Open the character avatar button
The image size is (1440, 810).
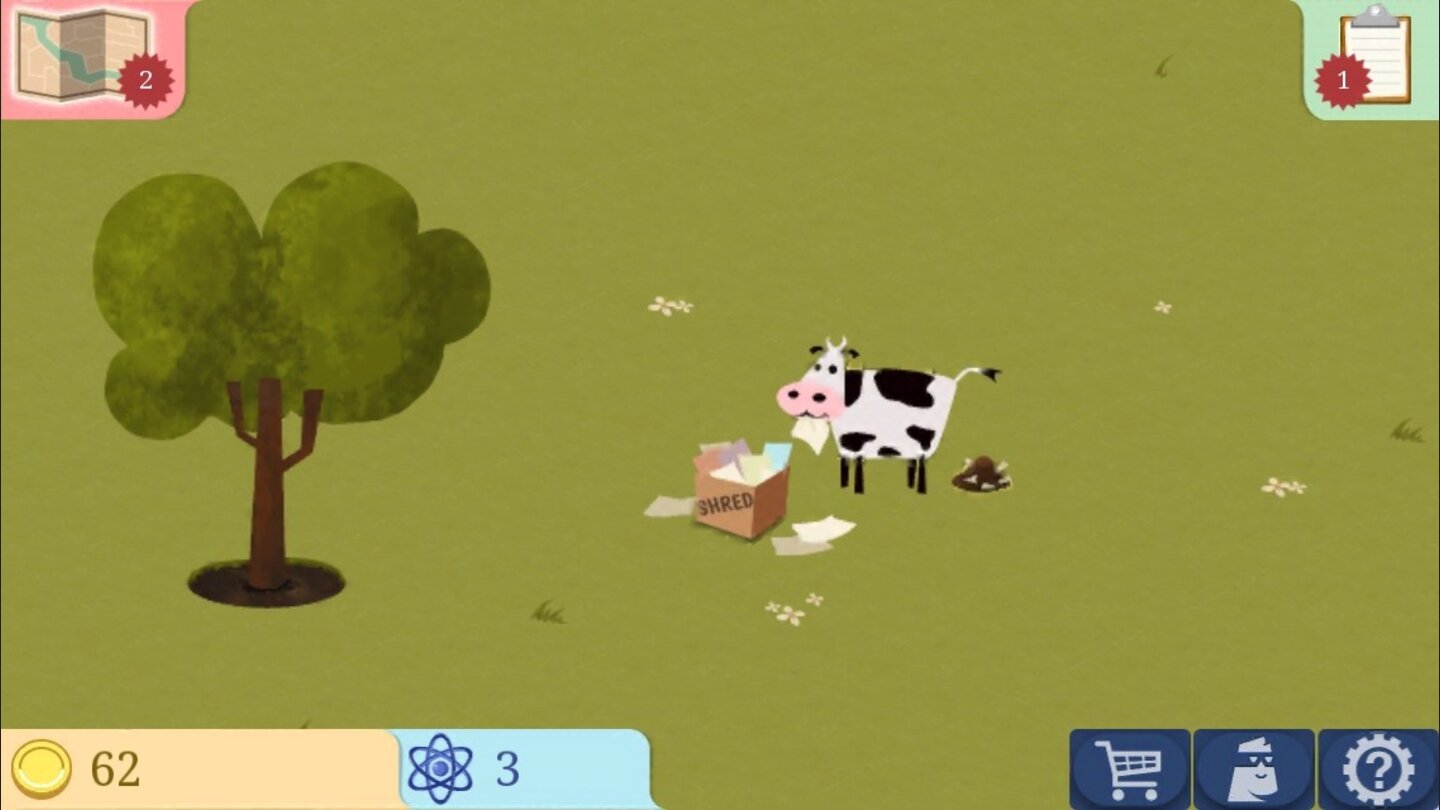tap(1253, 770)
